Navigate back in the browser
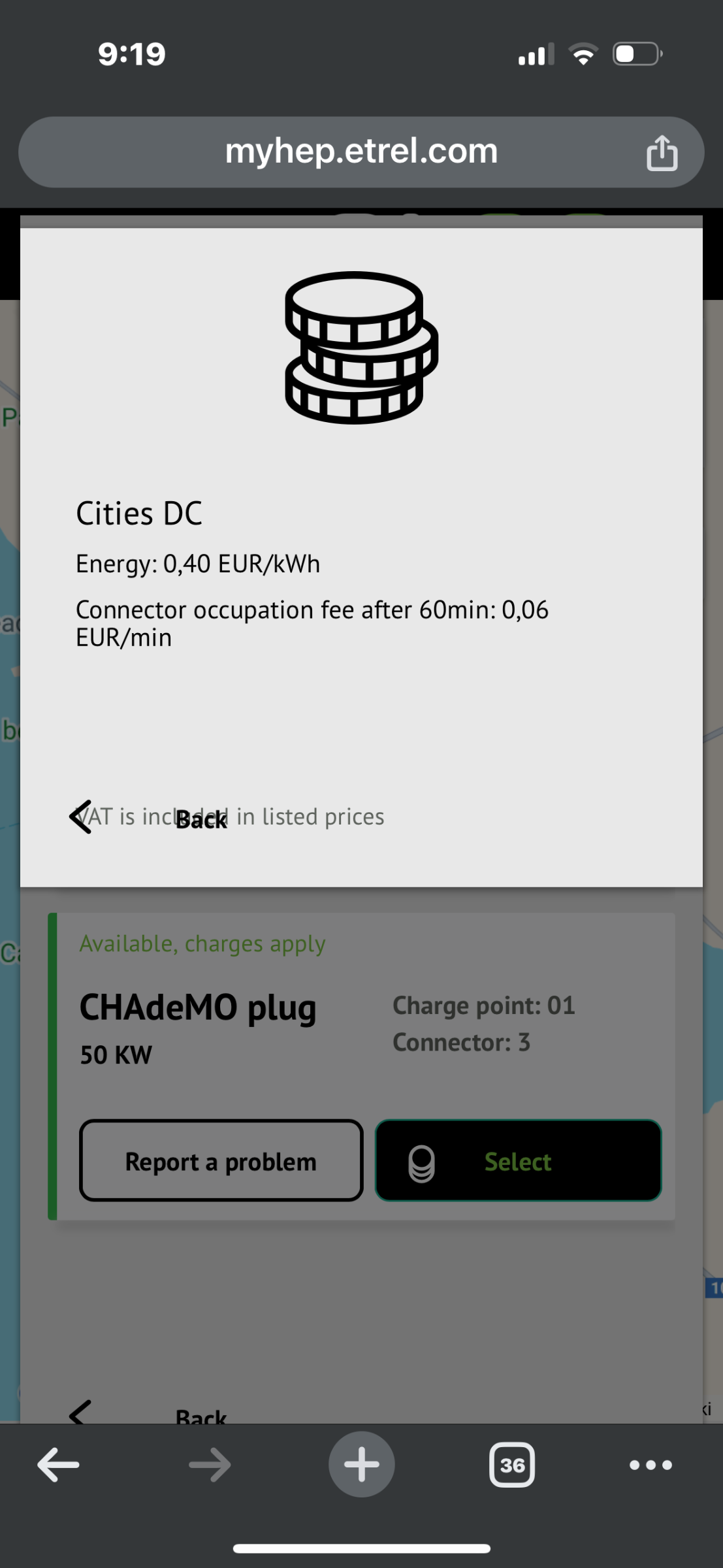723x1568 pixels. [59, 1465]
